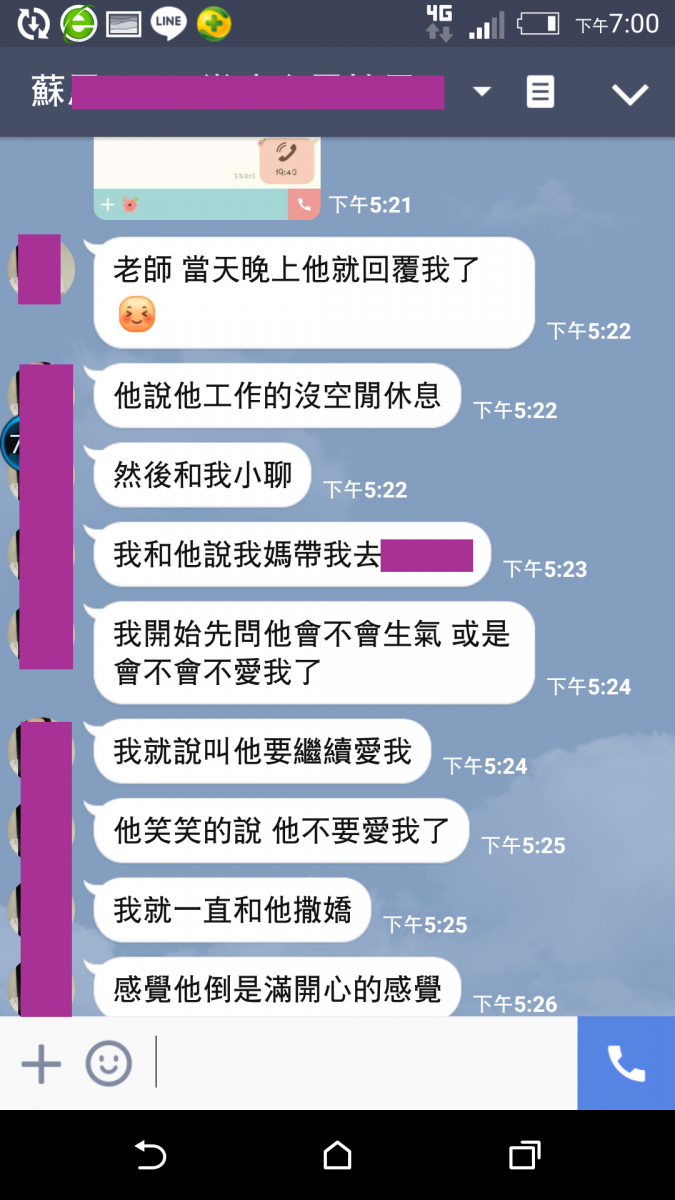Screen dimensions: 675x1200
Task: Start a voice call with phone button
Action: (626, 1063)
